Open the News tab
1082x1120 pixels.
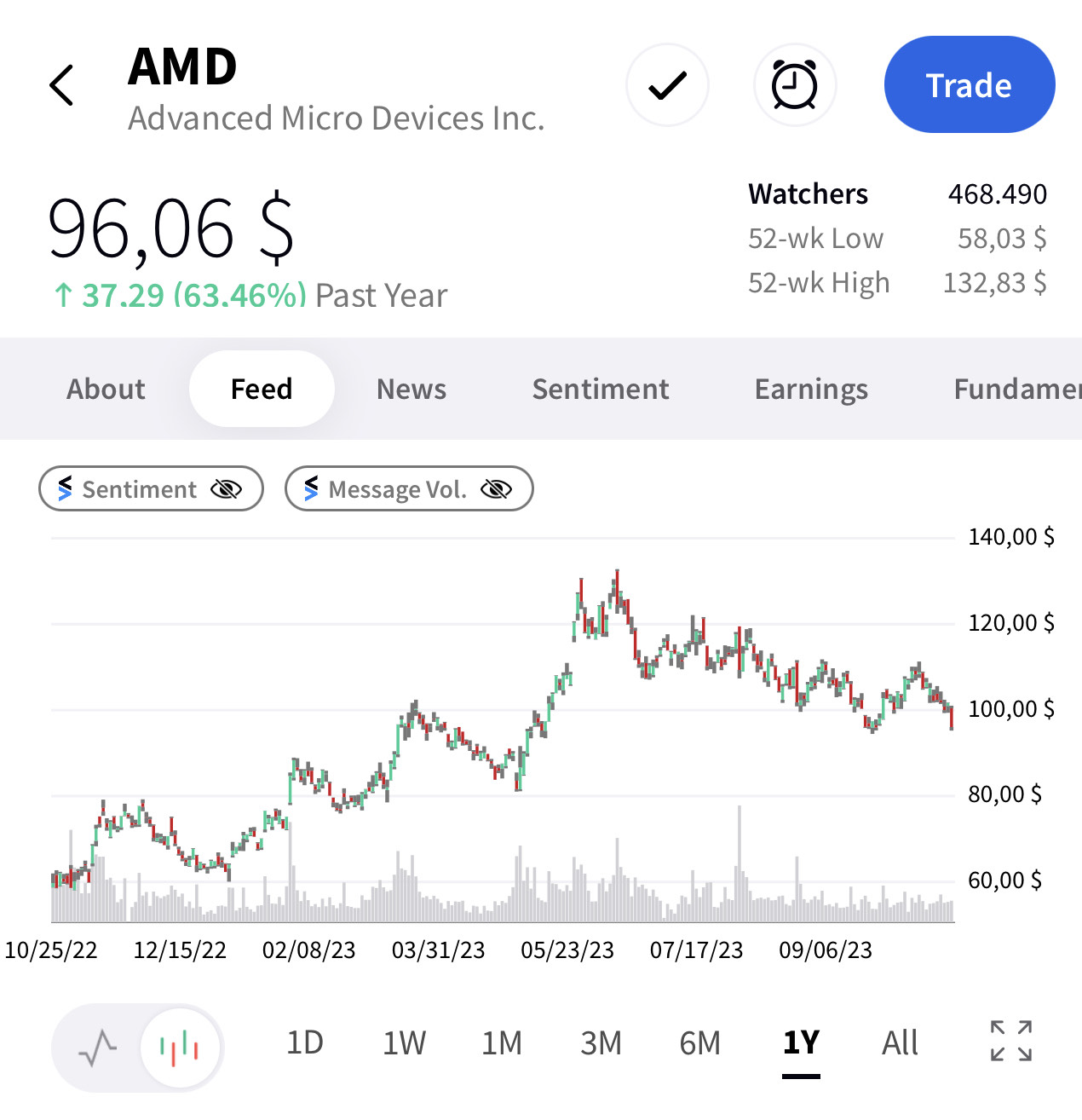[x=412, y=390]
